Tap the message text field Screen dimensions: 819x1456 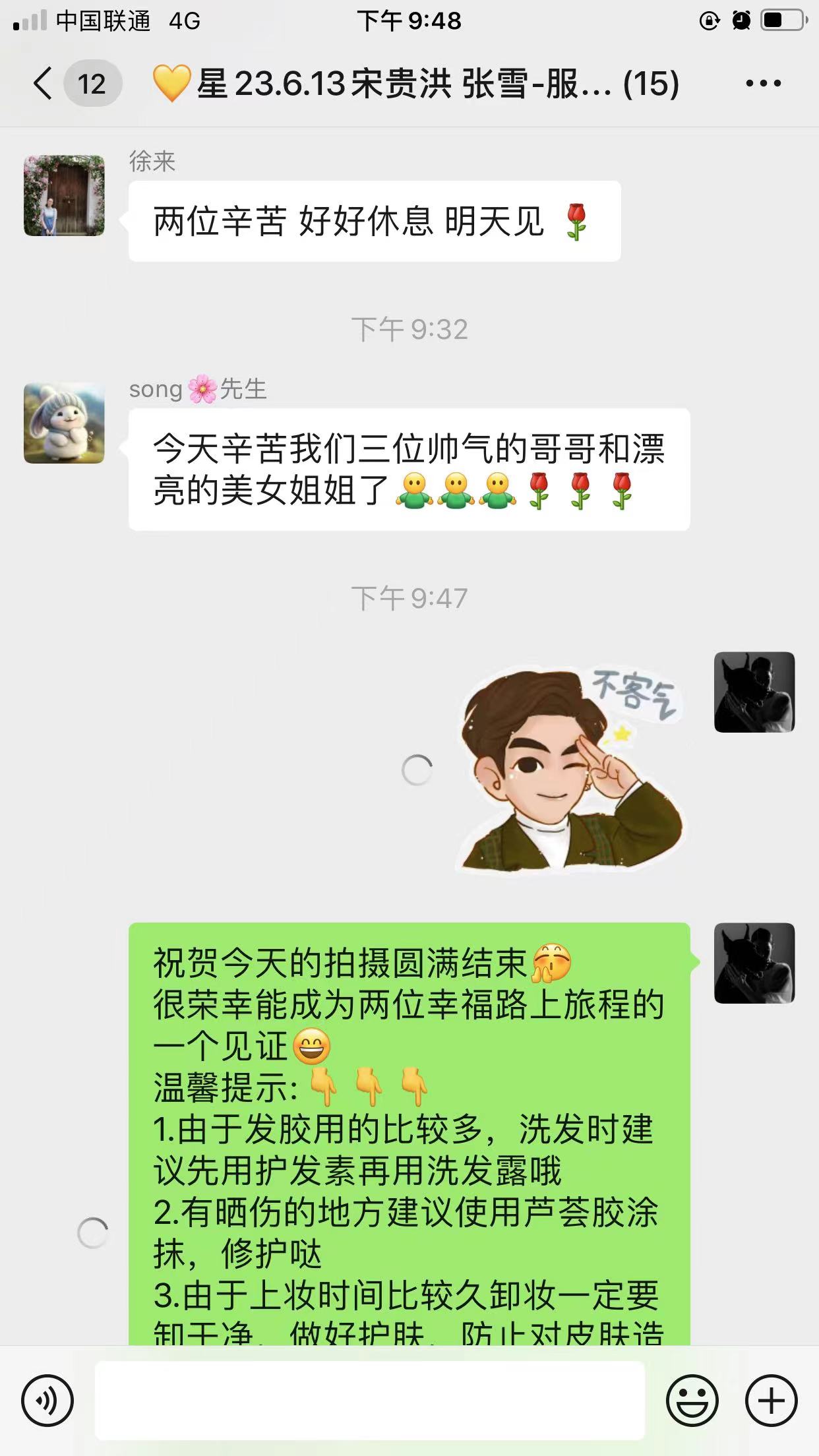click(x=370, y=1401)
